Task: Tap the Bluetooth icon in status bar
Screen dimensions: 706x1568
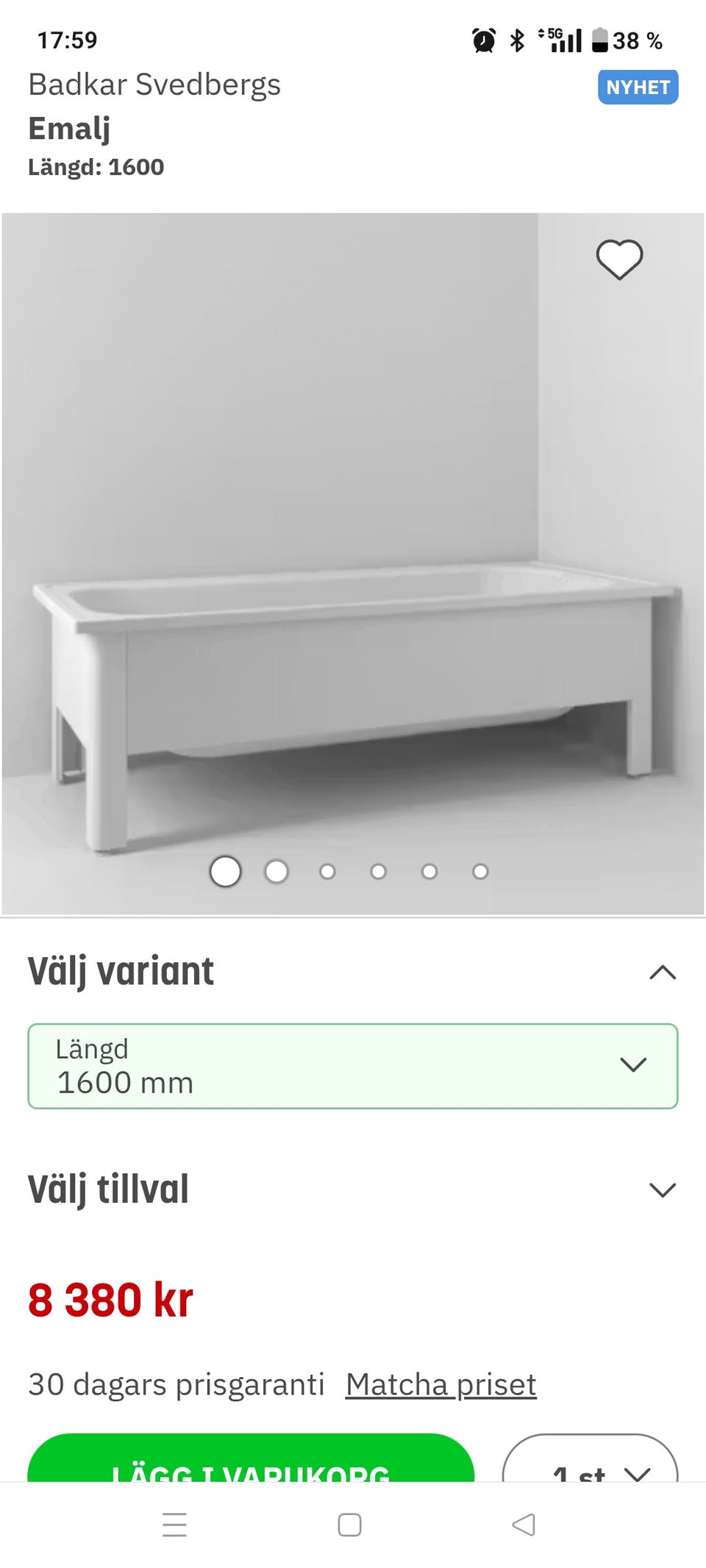Action: [517, 40]
